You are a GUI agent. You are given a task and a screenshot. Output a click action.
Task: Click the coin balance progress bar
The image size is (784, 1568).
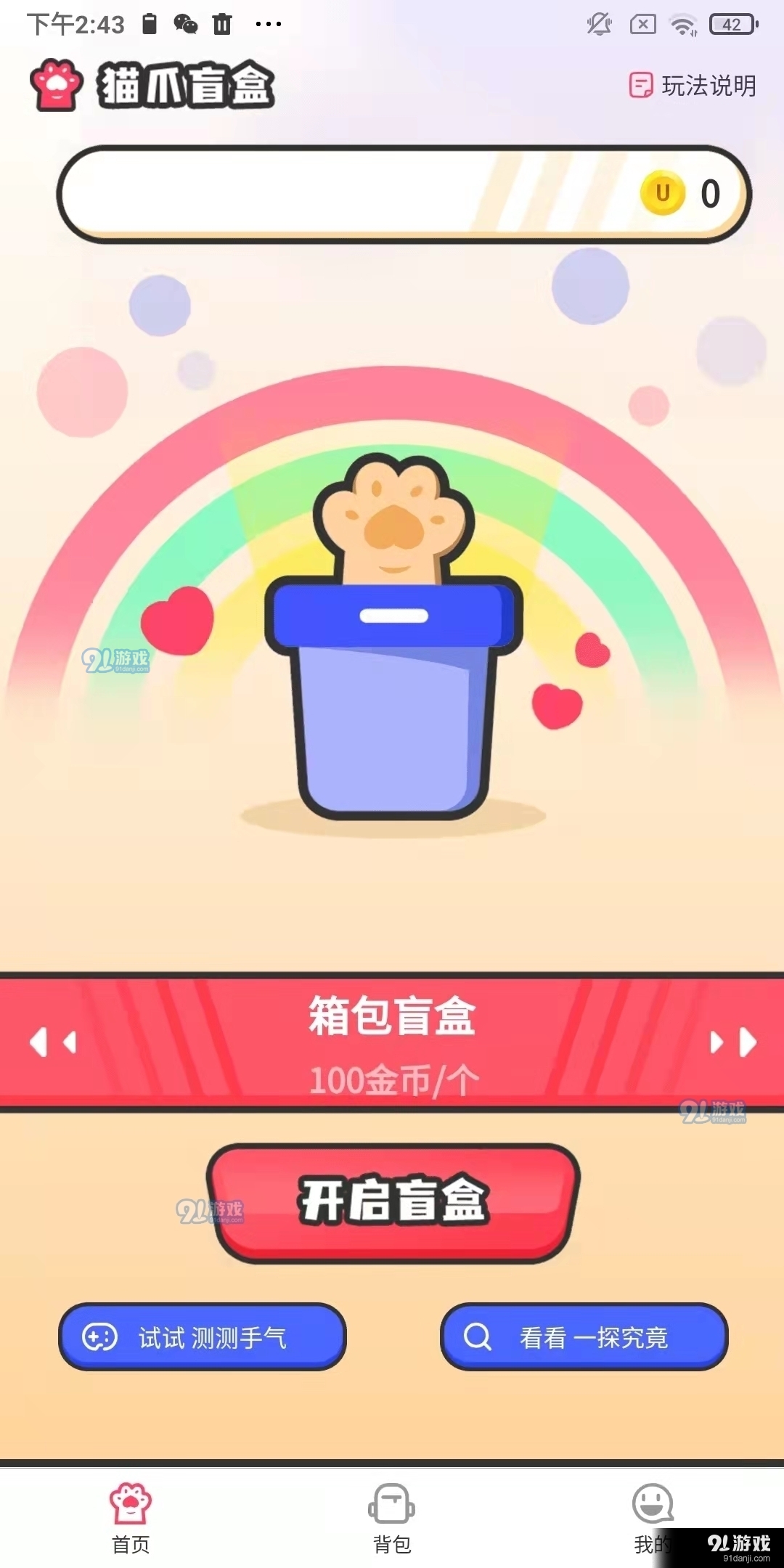(x=399, y=192)
